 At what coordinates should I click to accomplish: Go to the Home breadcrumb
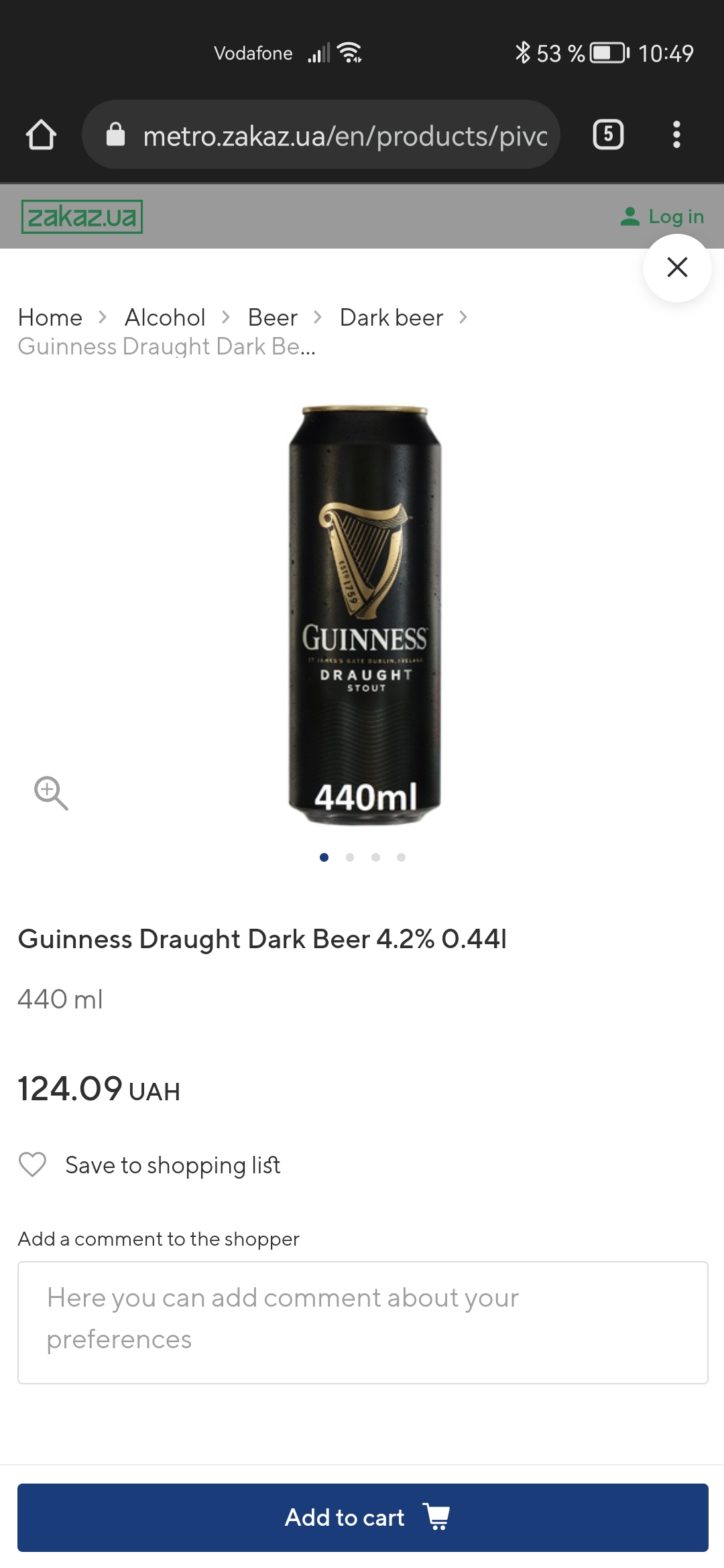(x=50, y=318)
